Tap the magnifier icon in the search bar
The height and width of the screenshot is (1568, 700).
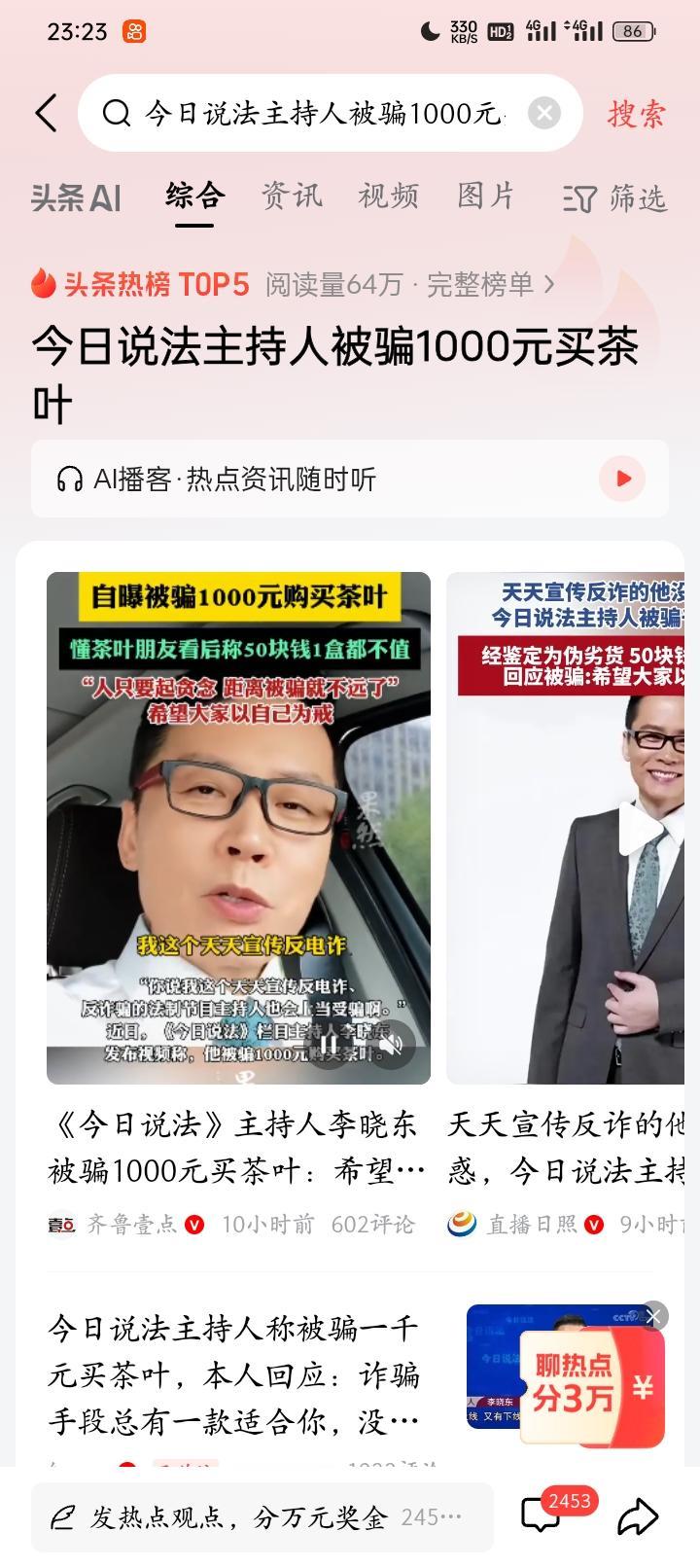117,113
